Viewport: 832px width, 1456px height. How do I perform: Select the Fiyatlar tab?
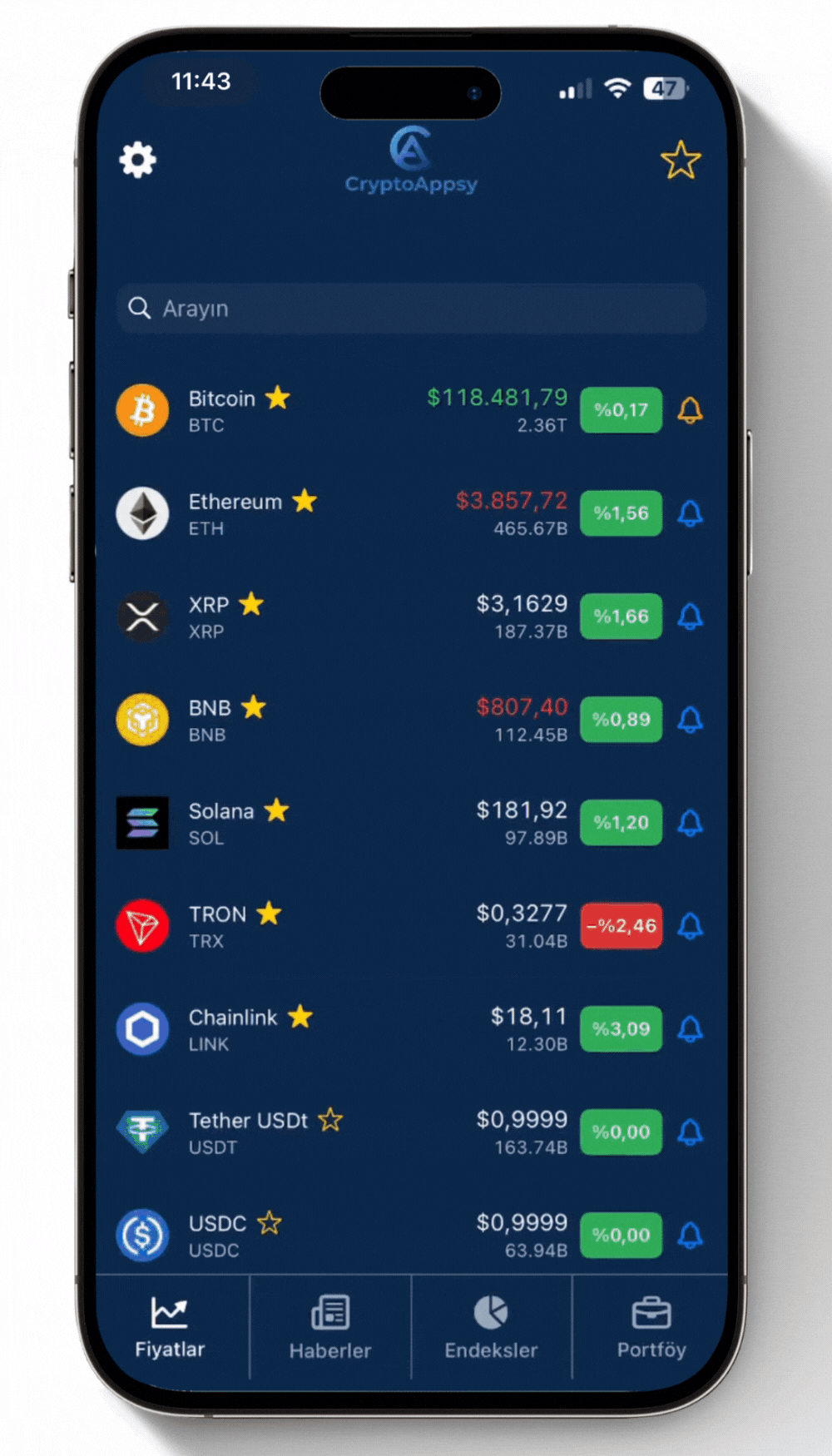170,1327
